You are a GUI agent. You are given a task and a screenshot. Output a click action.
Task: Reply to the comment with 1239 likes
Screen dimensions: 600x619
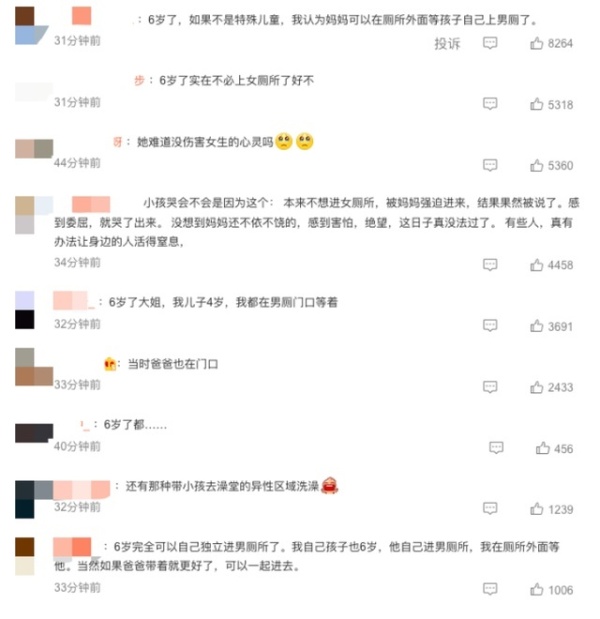point(490,509)
